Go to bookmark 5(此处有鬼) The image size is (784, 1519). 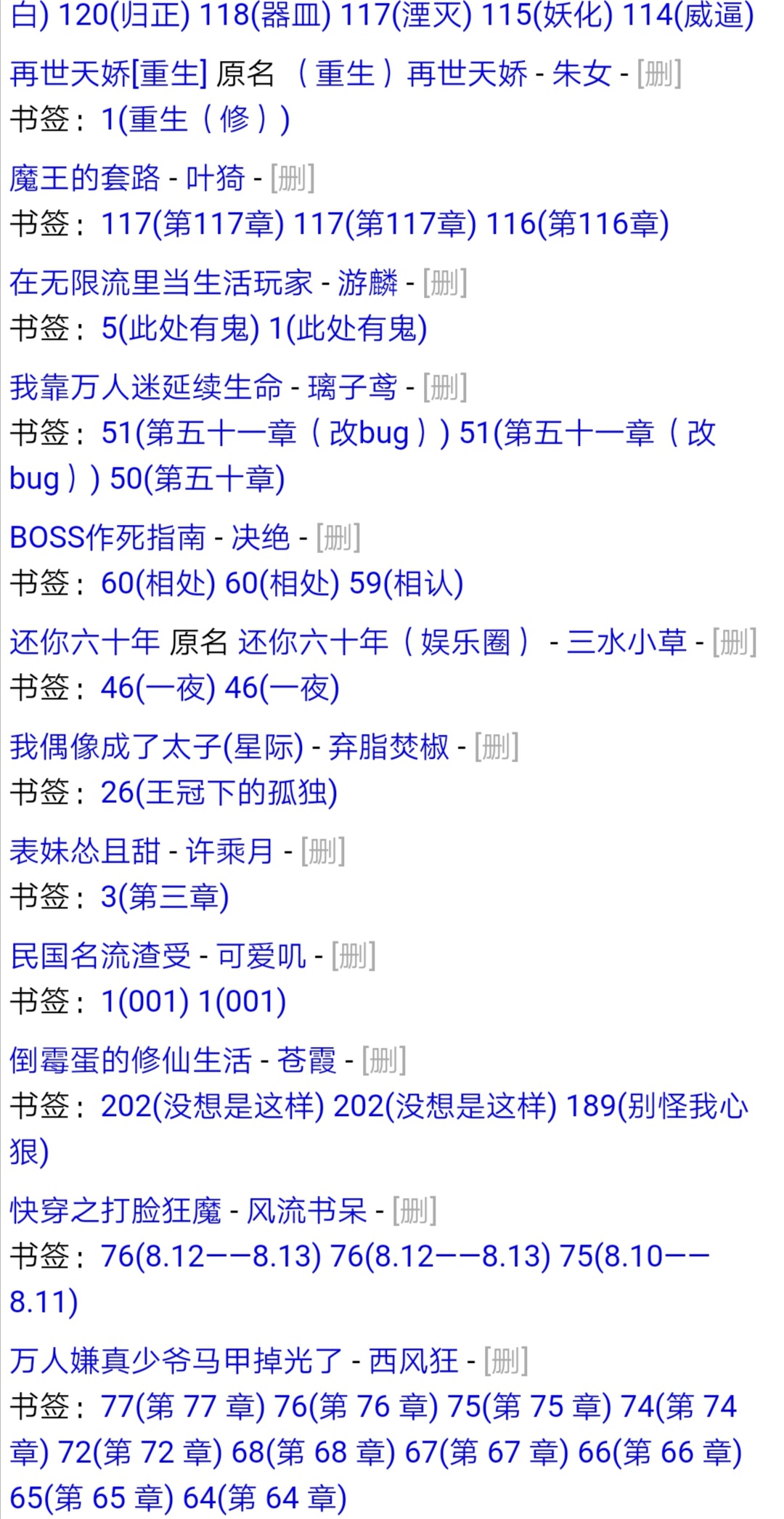pyautogui.click(x=180, y=328)
